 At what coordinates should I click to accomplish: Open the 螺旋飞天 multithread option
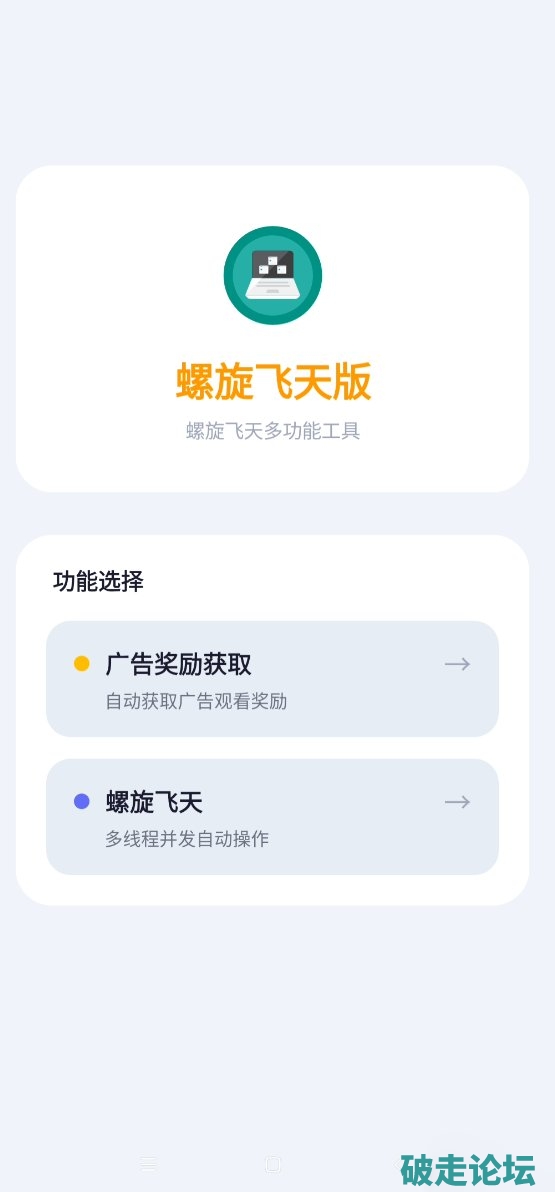272,816
